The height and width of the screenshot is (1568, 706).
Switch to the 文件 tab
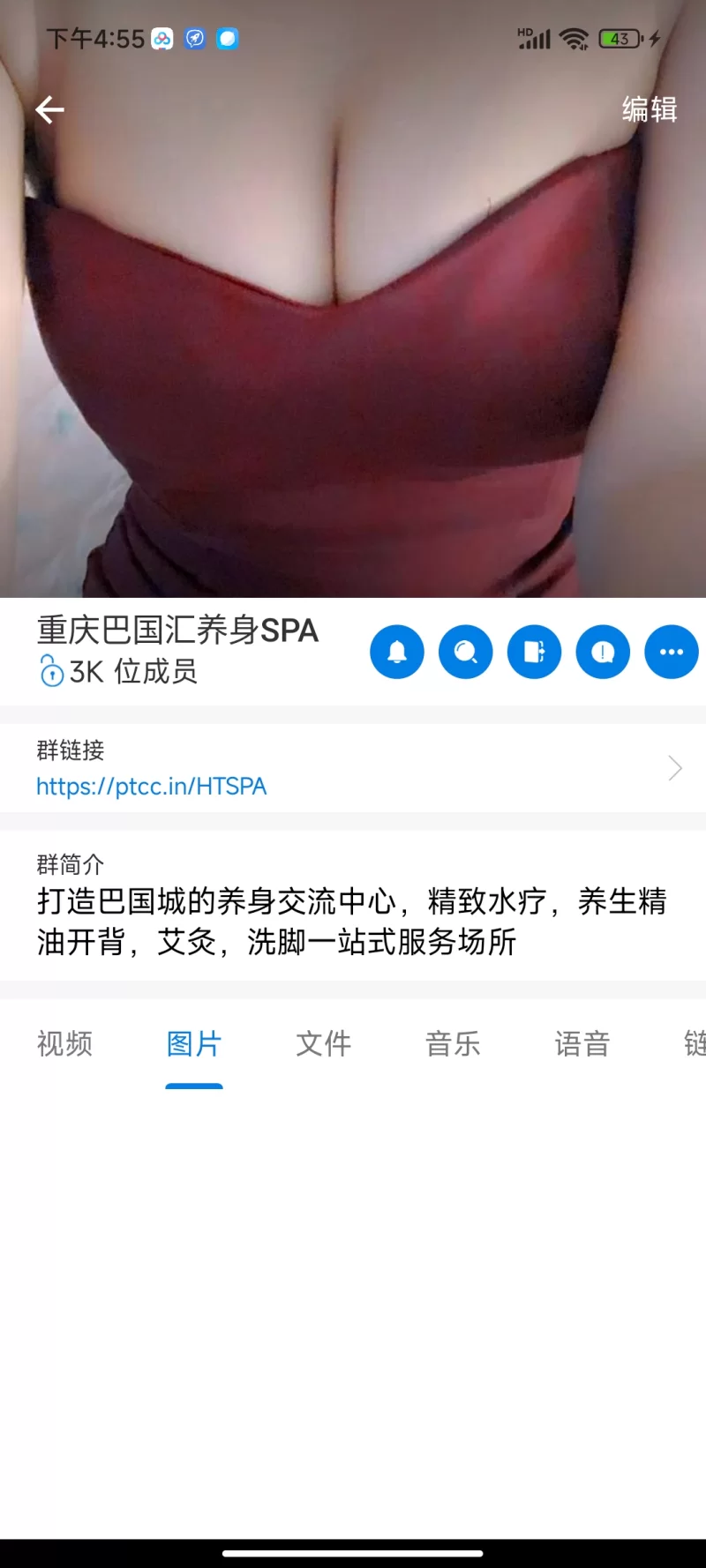click(323, 1044)
